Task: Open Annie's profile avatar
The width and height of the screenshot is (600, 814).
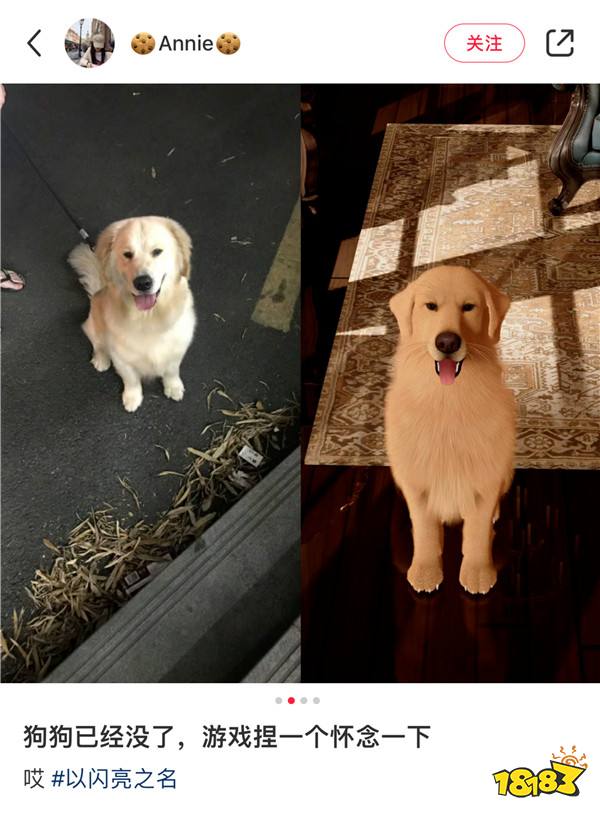Action: (90, 43)
